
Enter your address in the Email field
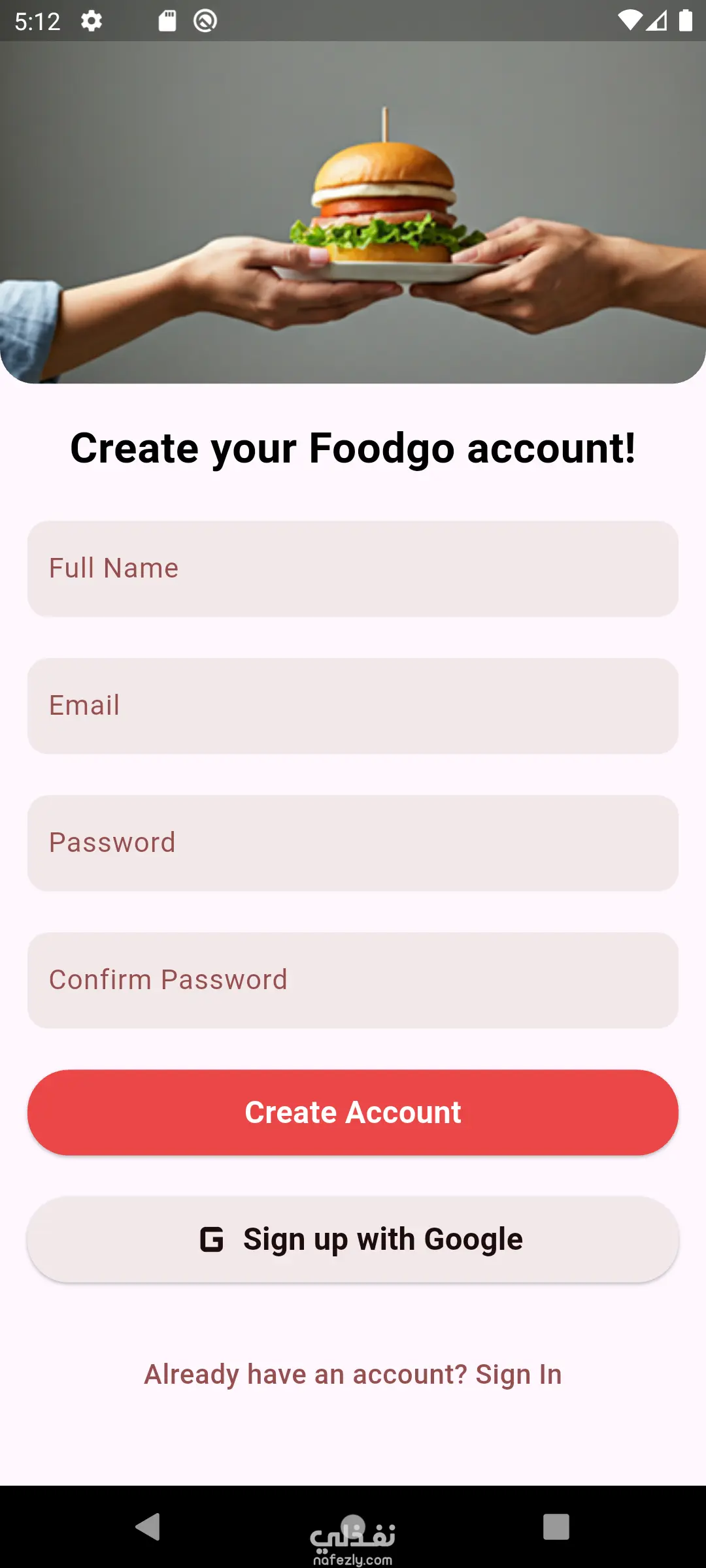click(x=353, y=706)
